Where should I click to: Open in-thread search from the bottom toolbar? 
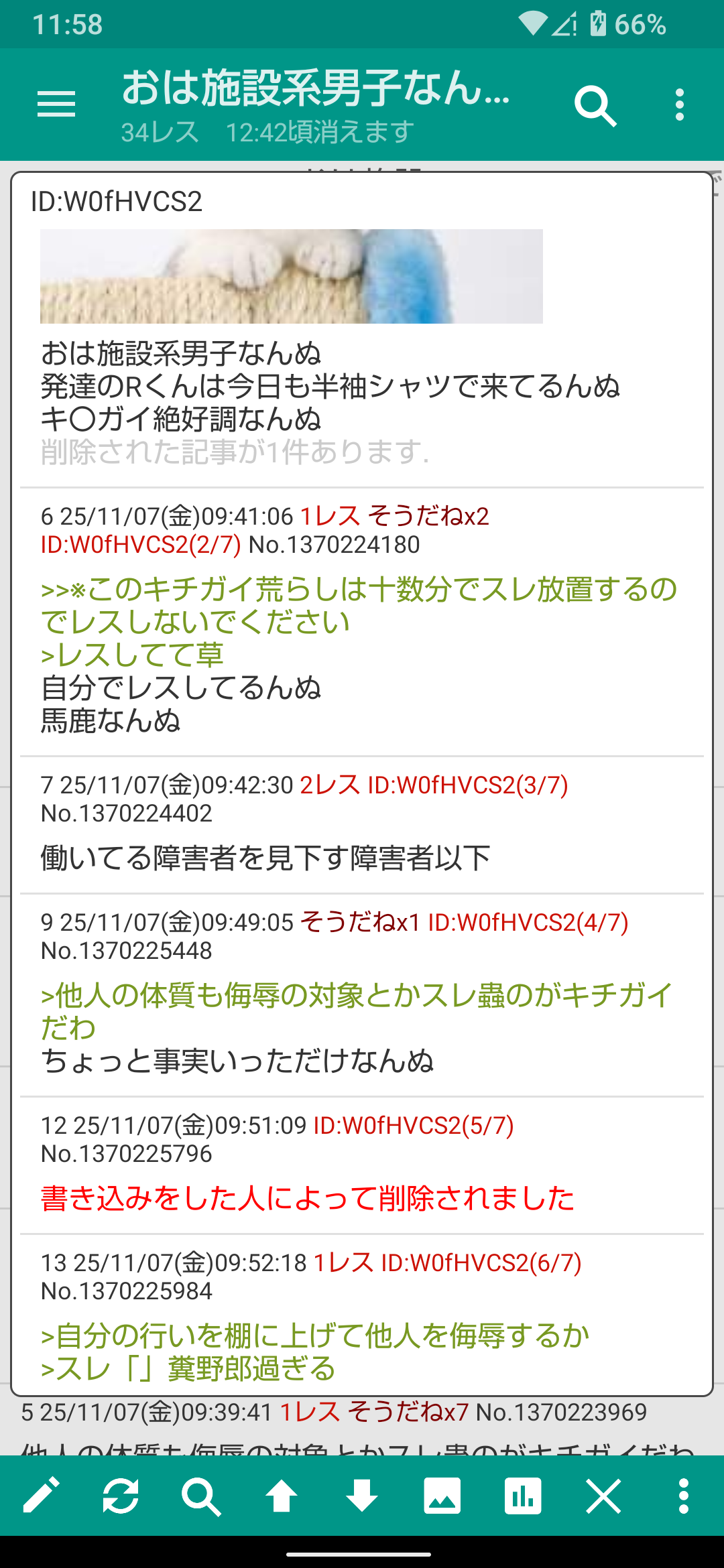(201, 1496)
